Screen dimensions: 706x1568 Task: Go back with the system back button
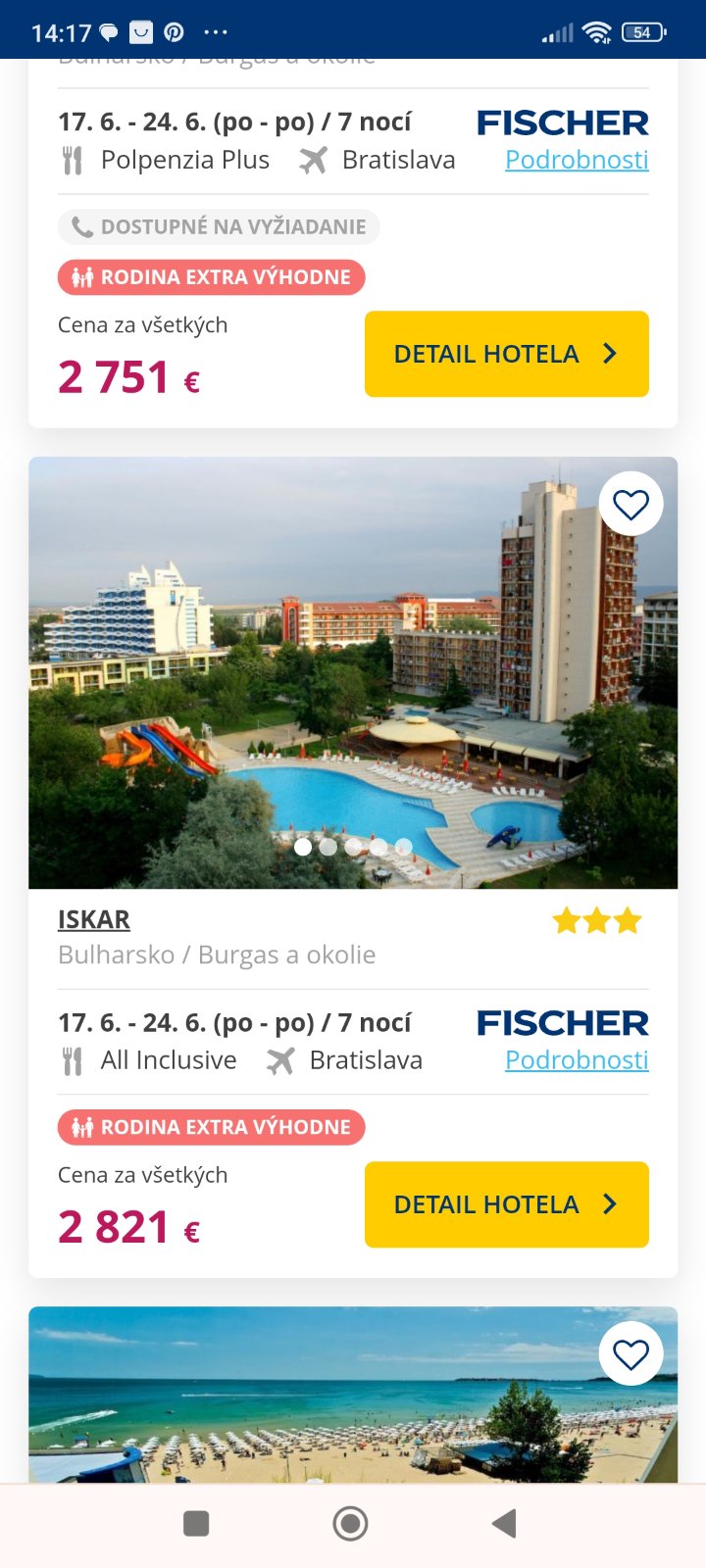(504, 1523)
